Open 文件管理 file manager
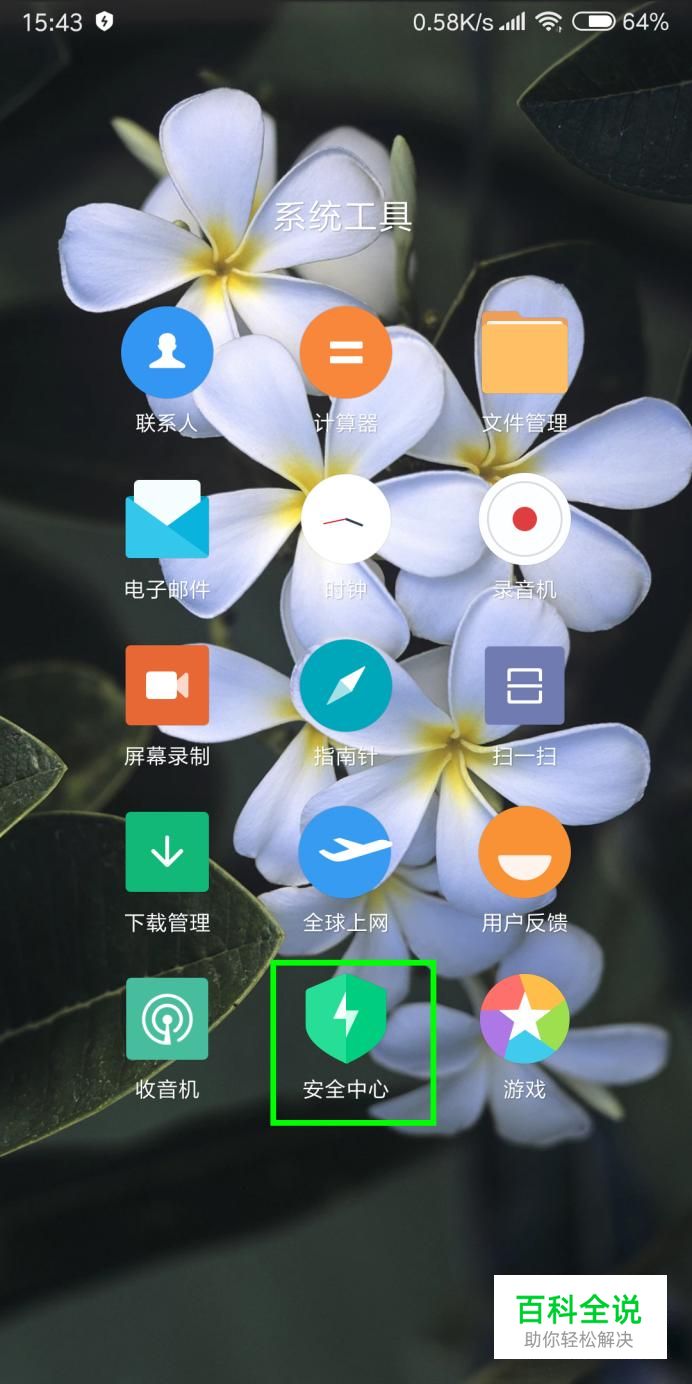 pyautogui.click(x=525, y=353)
